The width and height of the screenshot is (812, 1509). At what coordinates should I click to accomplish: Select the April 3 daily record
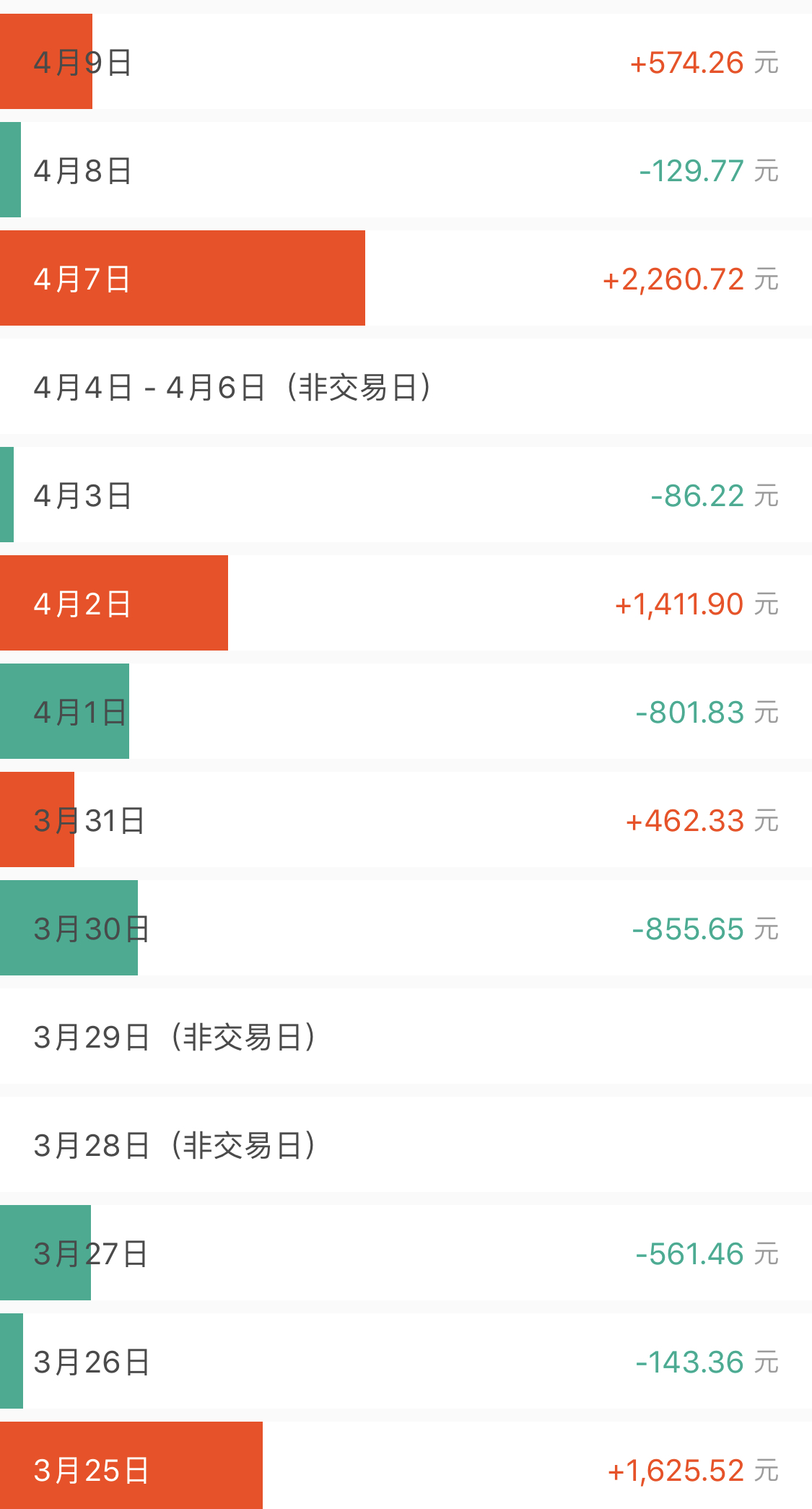pos(406,495)
